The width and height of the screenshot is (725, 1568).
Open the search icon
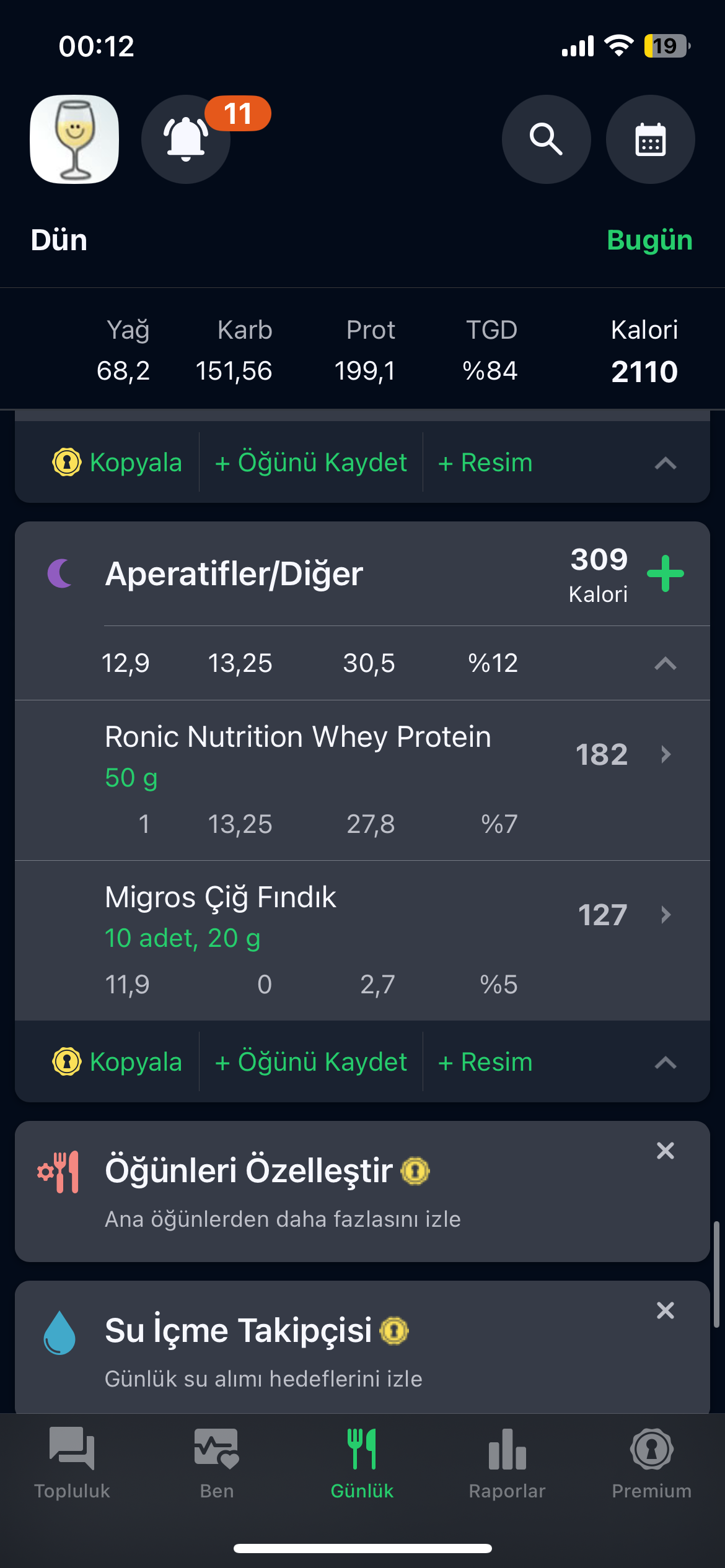pyautogui.click(x=546, y=139)
